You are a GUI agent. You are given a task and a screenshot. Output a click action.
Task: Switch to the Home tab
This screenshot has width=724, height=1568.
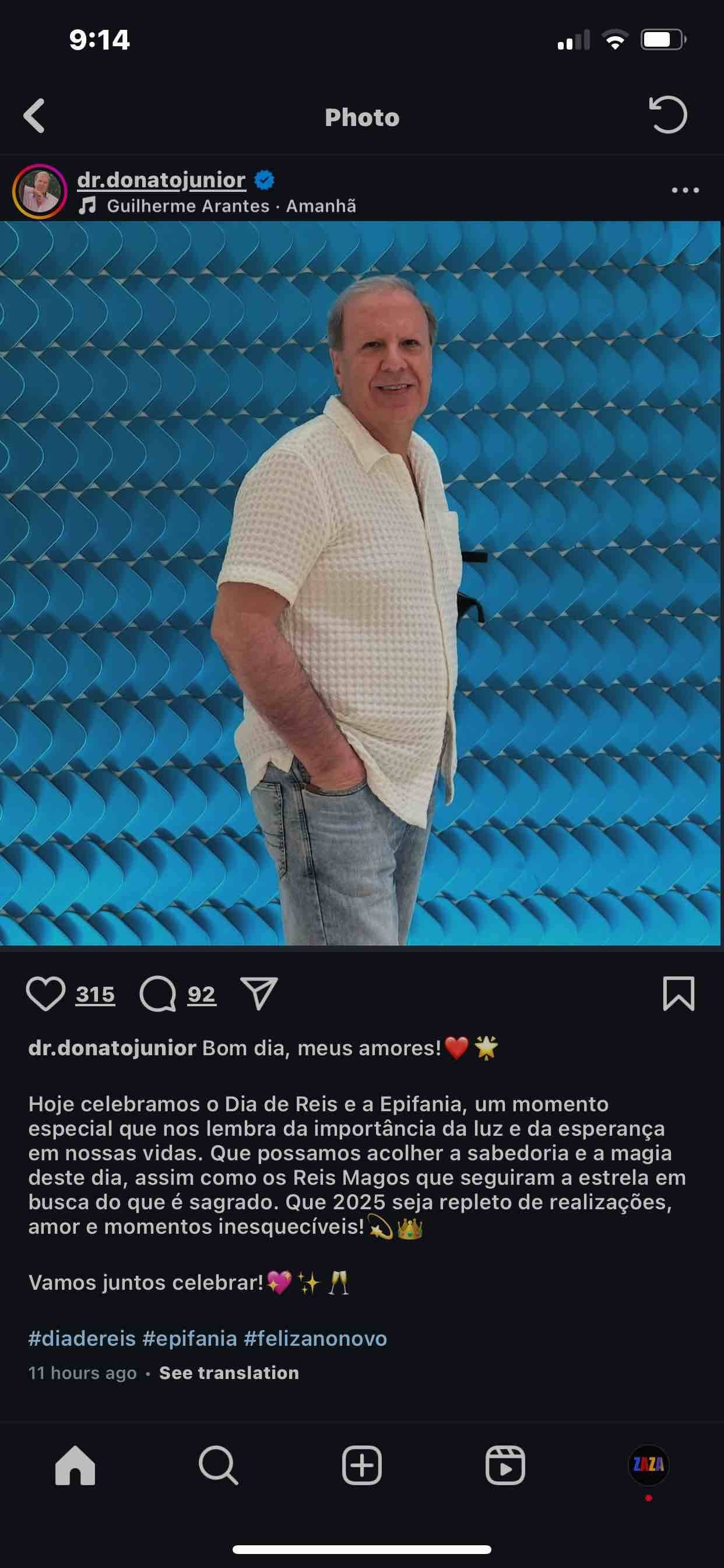75,1465
